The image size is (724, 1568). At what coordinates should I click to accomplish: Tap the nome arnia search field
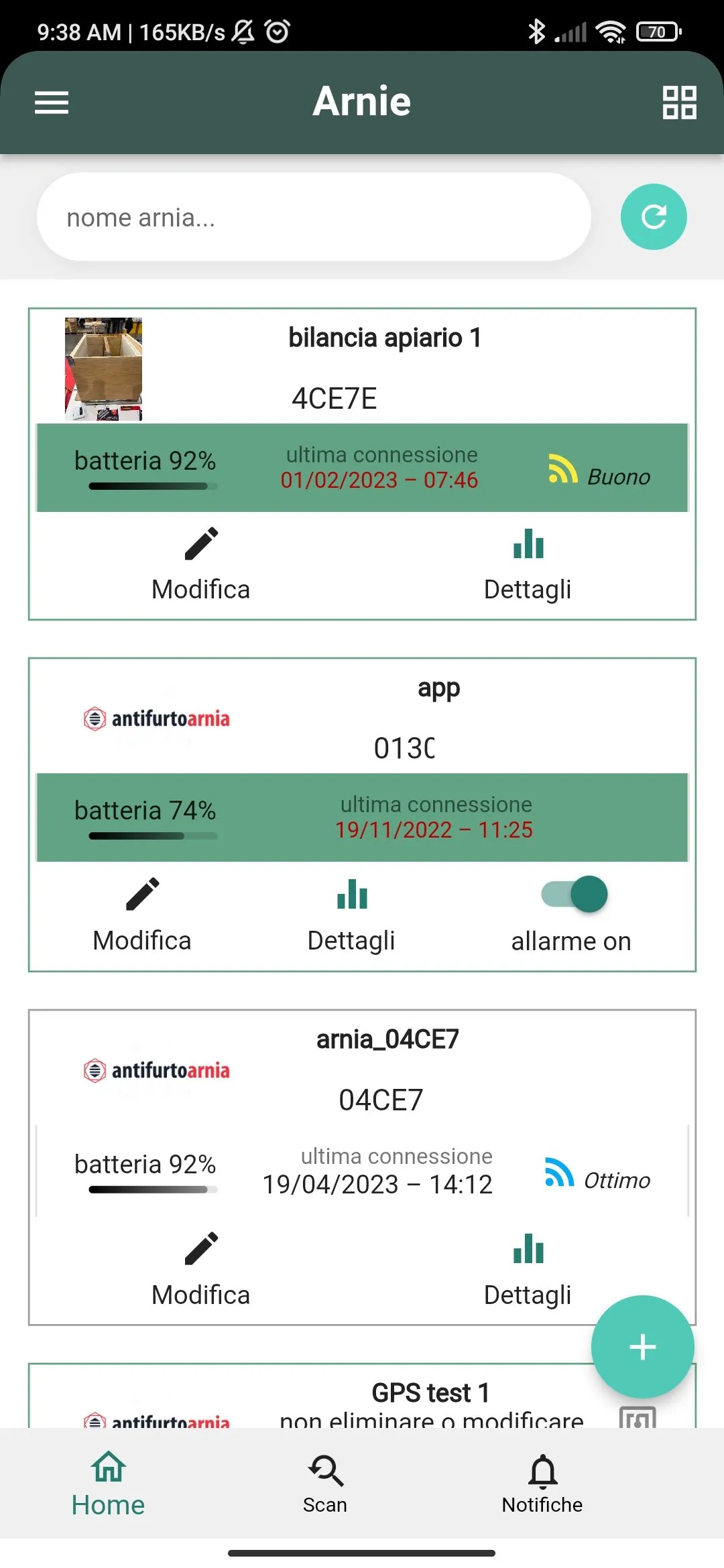click(x=314, y=217)
